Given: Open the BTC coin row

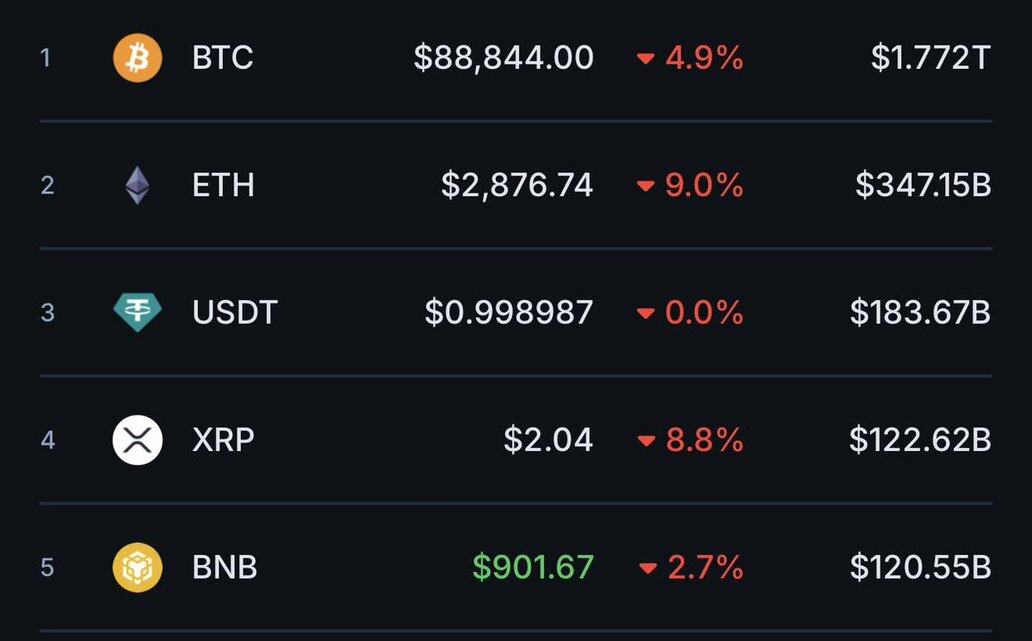Looking at the screenshot, I should click(222, 58).
